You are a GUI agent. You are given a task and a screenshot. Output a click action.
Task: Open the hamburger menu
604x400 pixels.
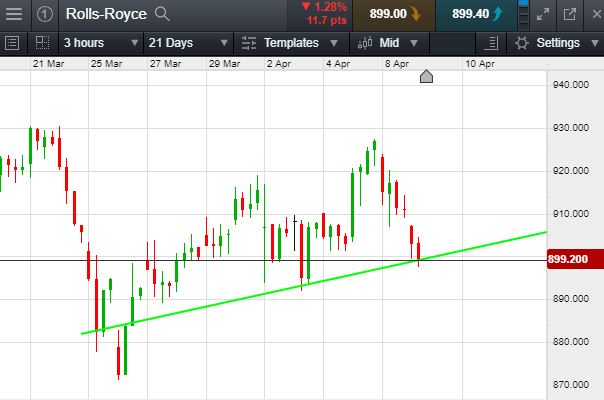(13, 14)
